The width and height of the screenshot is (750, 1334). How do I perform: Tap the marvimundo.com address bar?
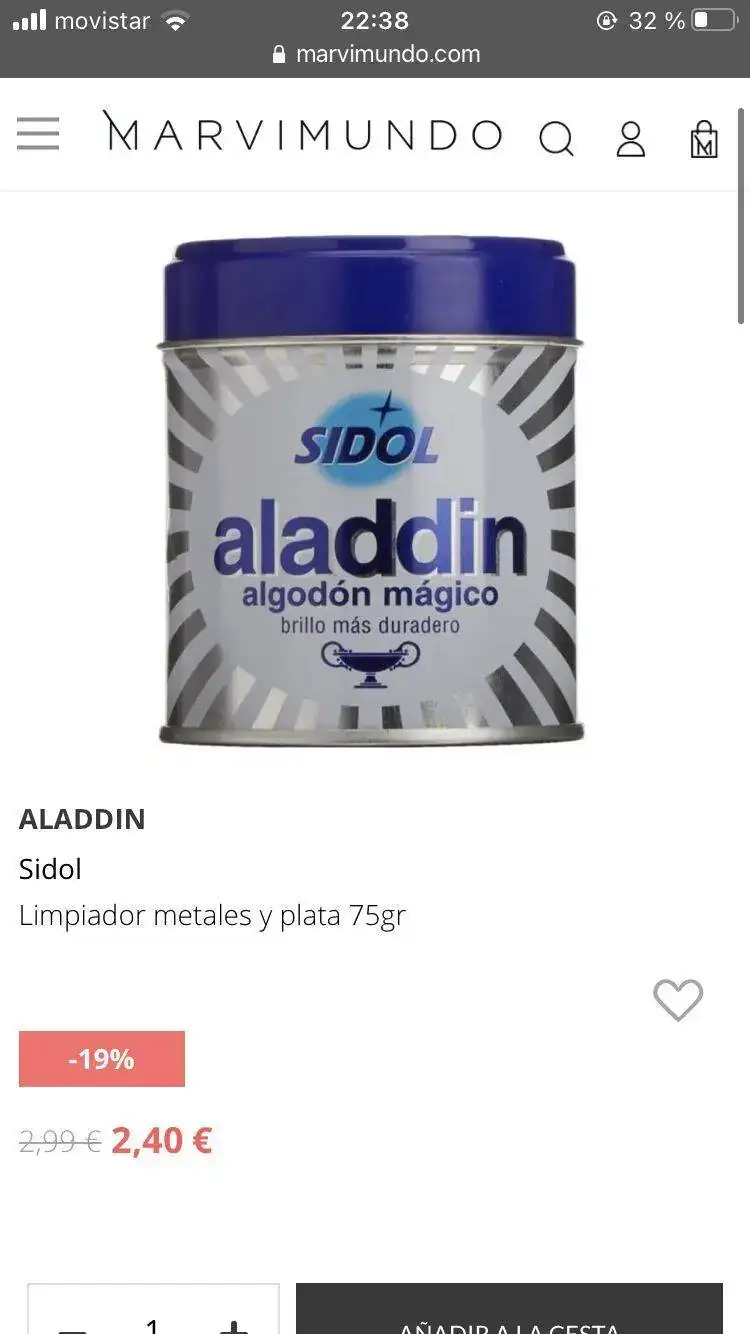point(376,54)
